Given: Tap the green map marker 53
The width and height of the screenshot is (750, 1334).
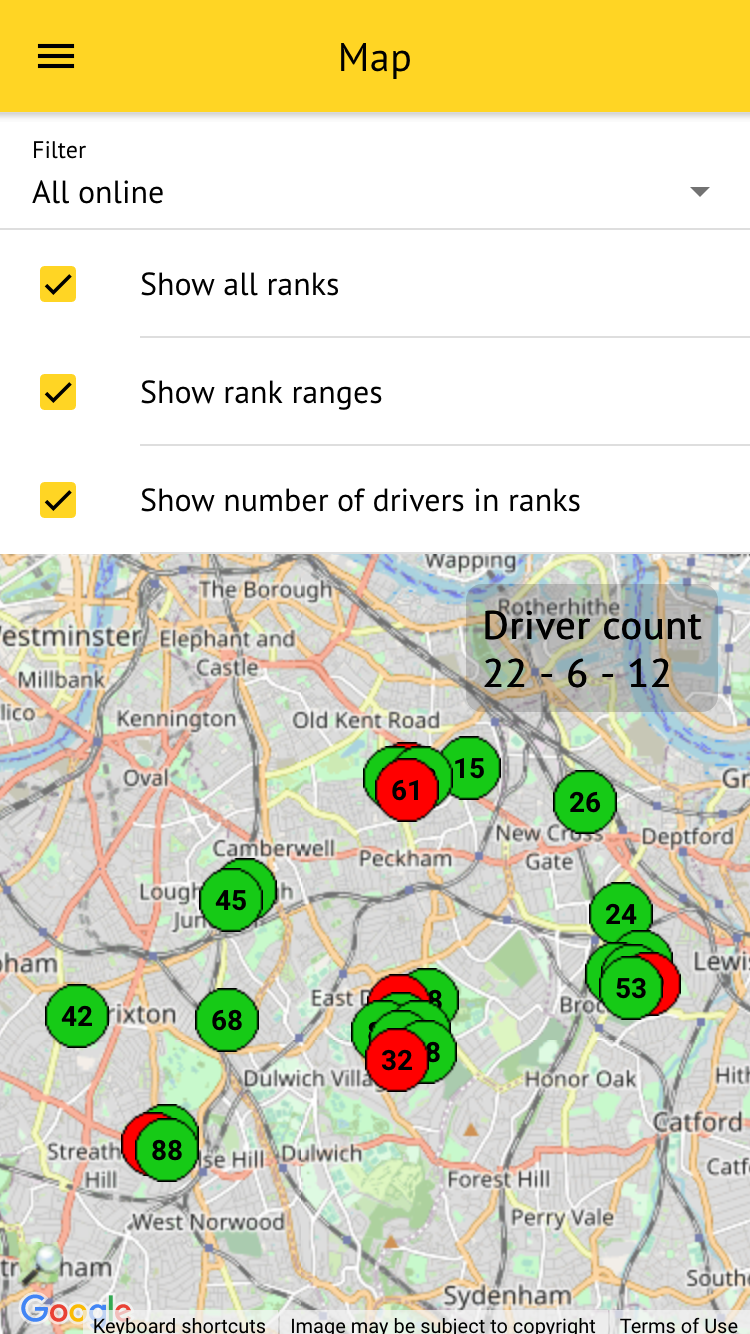Looking at the screenshot, I should pyautogui.click(x=631, y=989).
